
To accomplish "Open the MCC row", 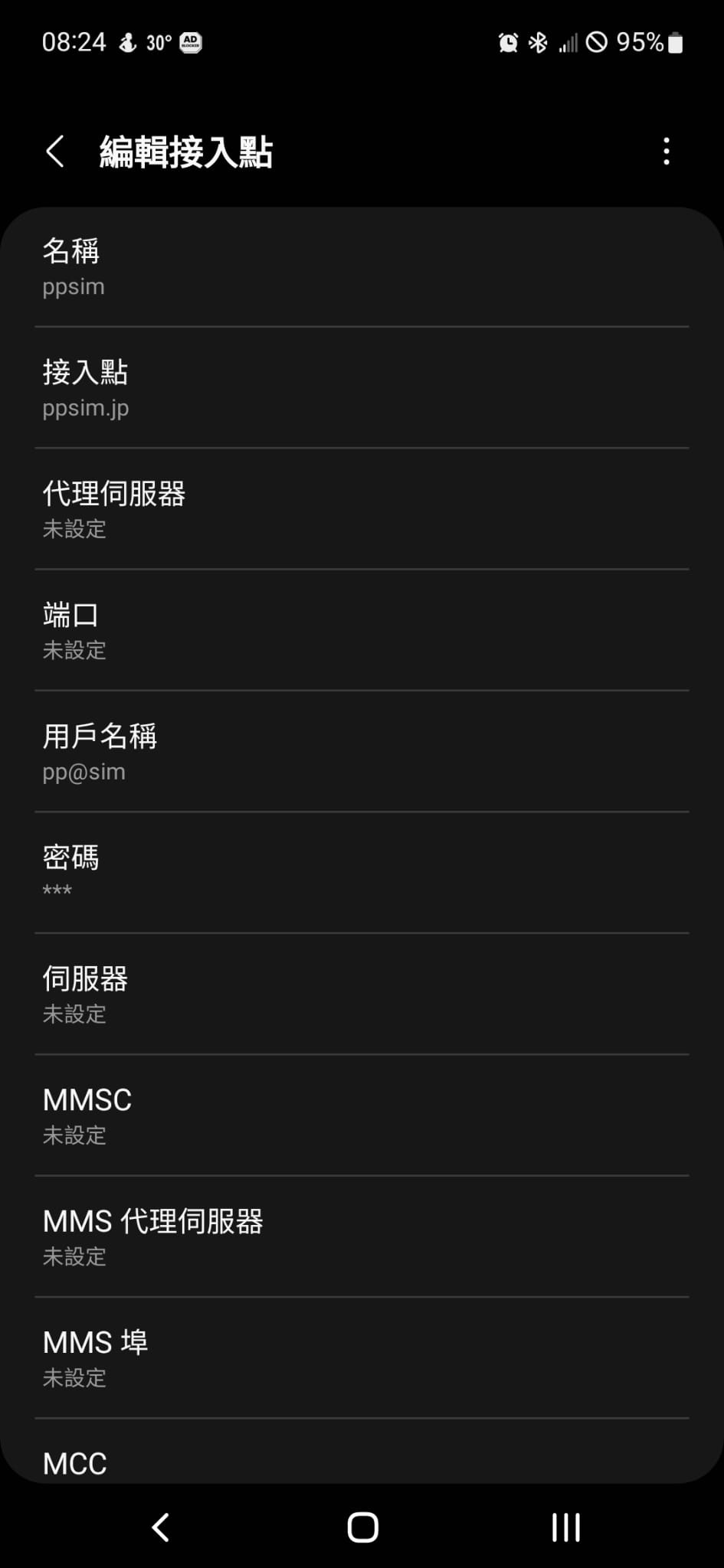I will coord(362,1452).
